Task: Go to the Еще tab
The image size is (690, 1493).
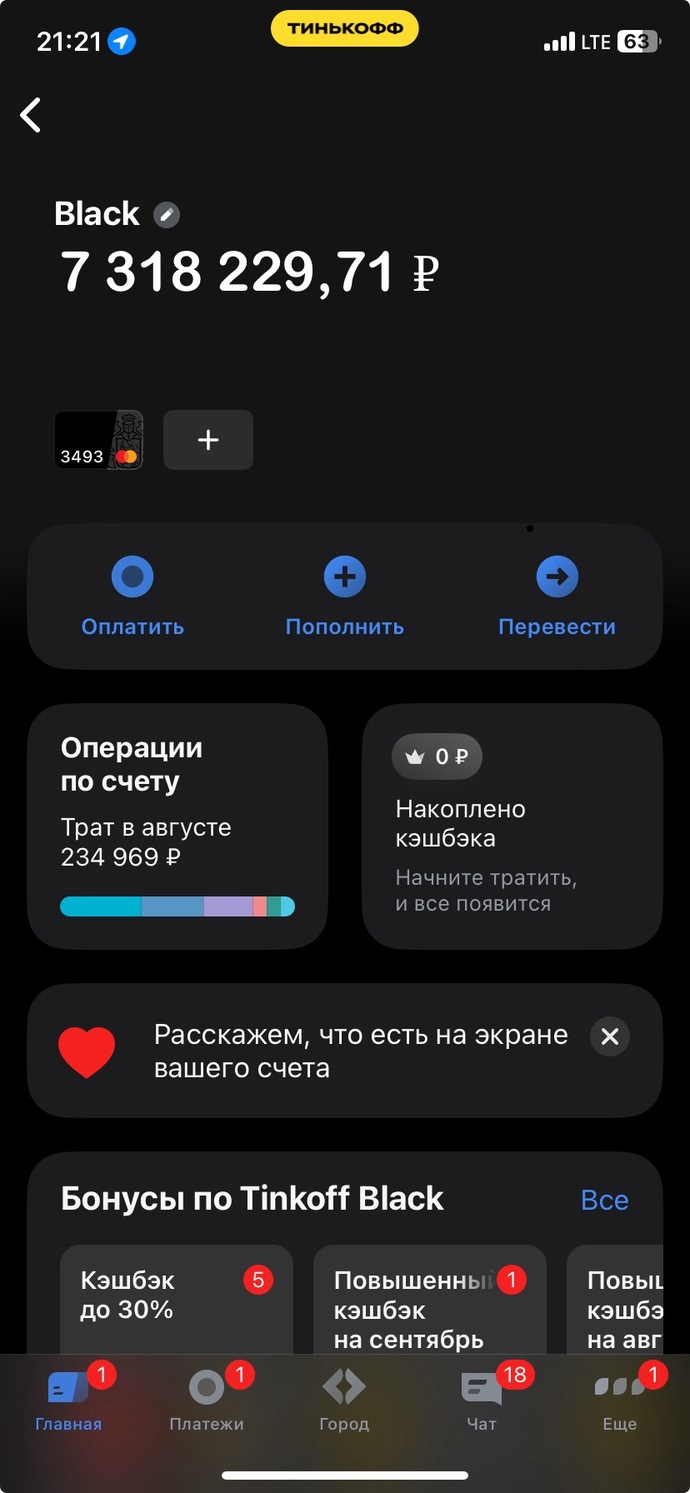Action: [620, 1400]
